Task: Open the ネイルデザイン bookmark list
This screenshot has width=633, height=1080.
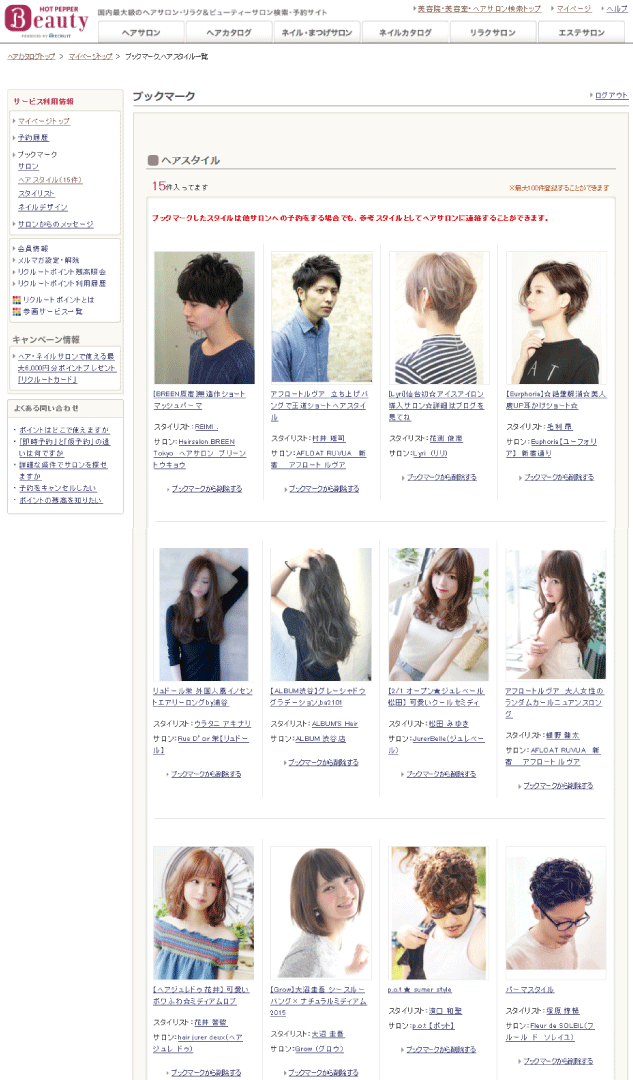Action: 43,207
